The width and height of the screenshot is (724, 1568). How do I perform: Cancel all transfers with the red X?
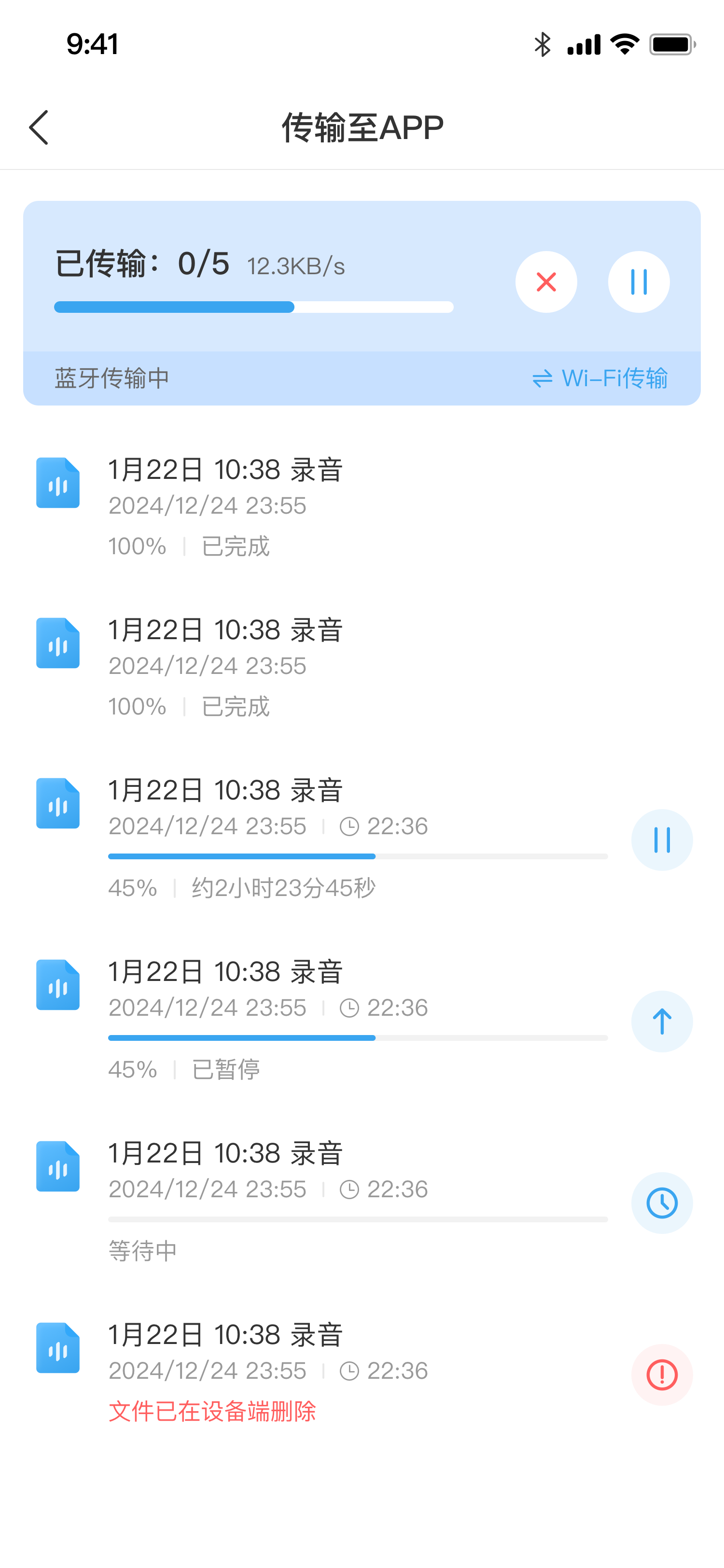(546, 282)
